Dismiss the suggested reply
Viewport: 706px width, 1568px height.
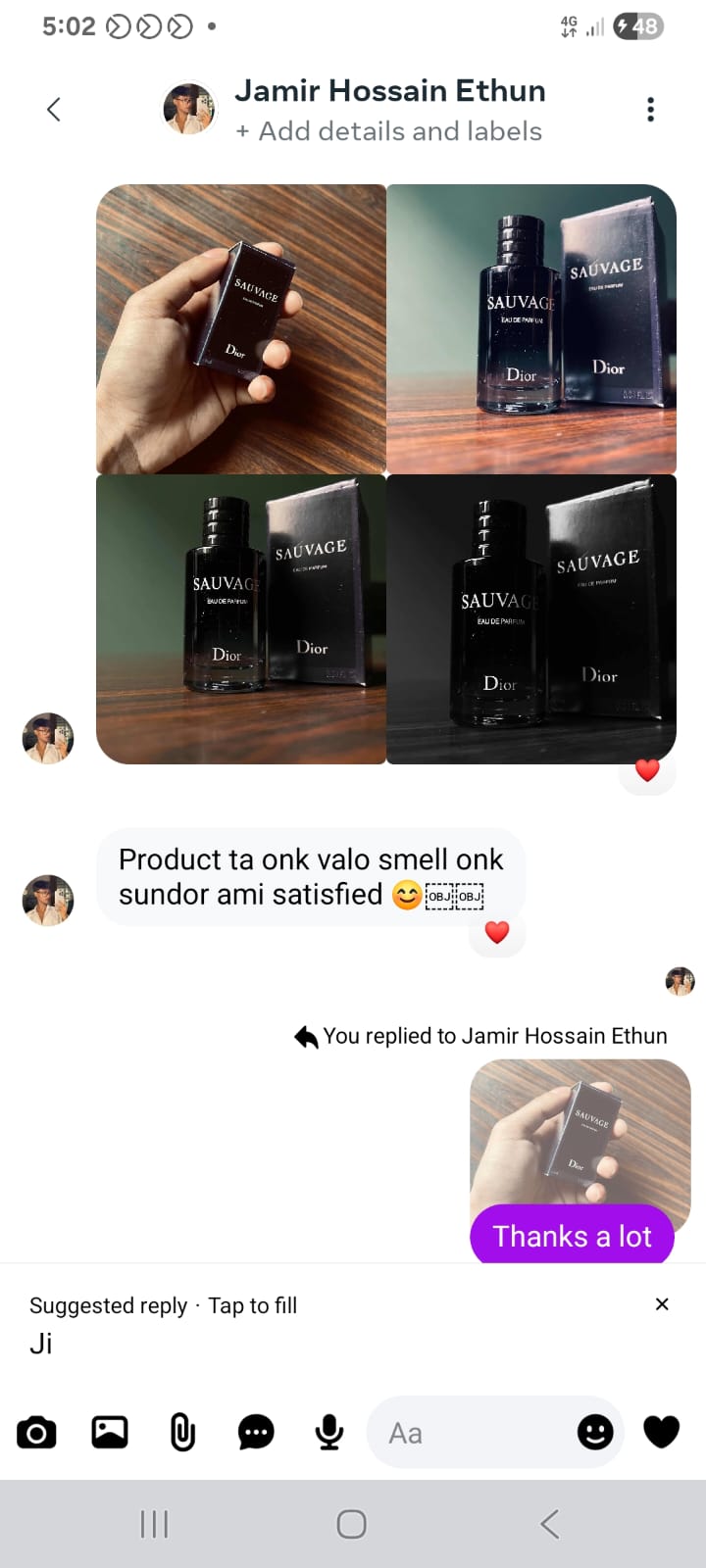[x=662, y=1304]
